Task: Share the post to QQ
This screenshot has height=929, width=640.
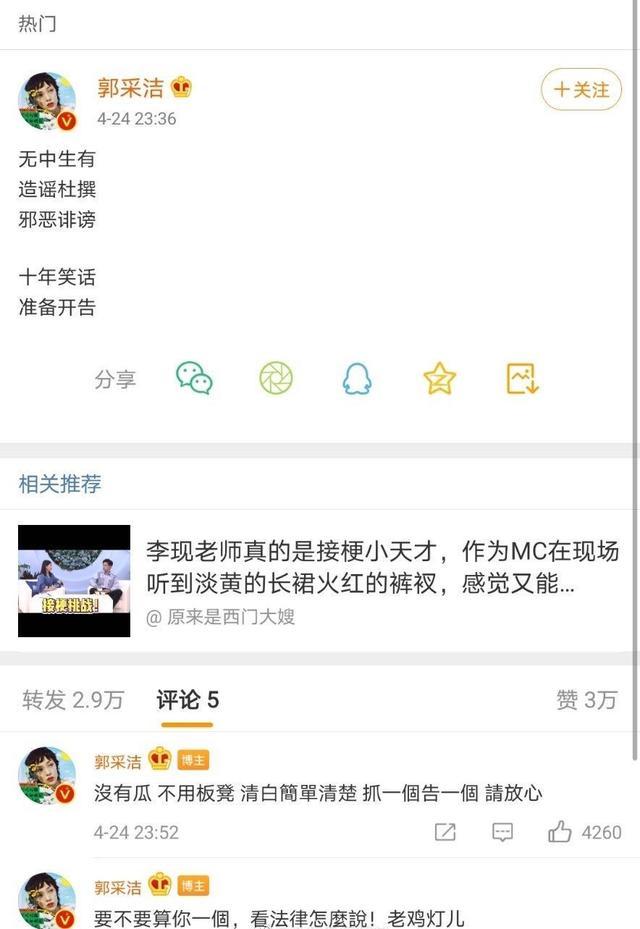Action: point(357,378)
